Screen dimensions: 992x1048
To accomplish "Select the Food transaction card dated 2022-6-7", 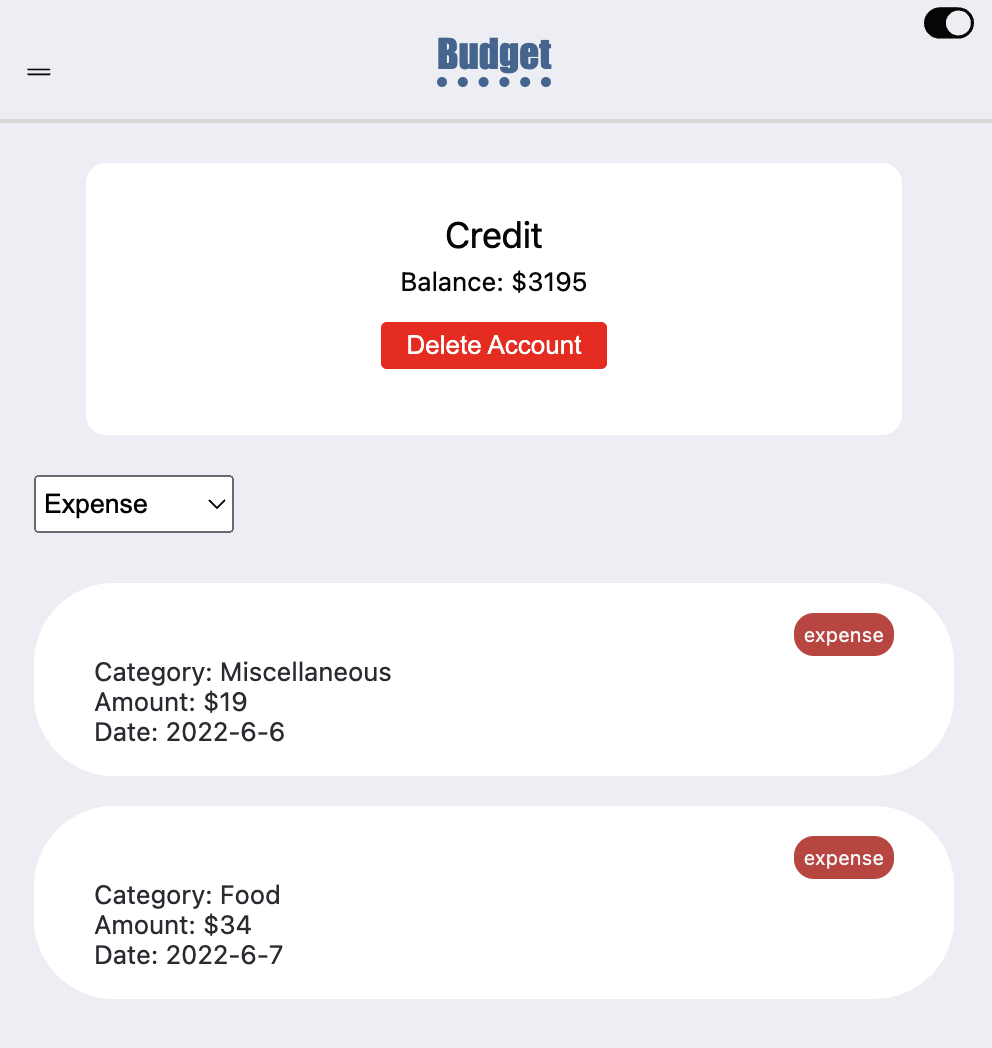I will click(x=493, y=901).
